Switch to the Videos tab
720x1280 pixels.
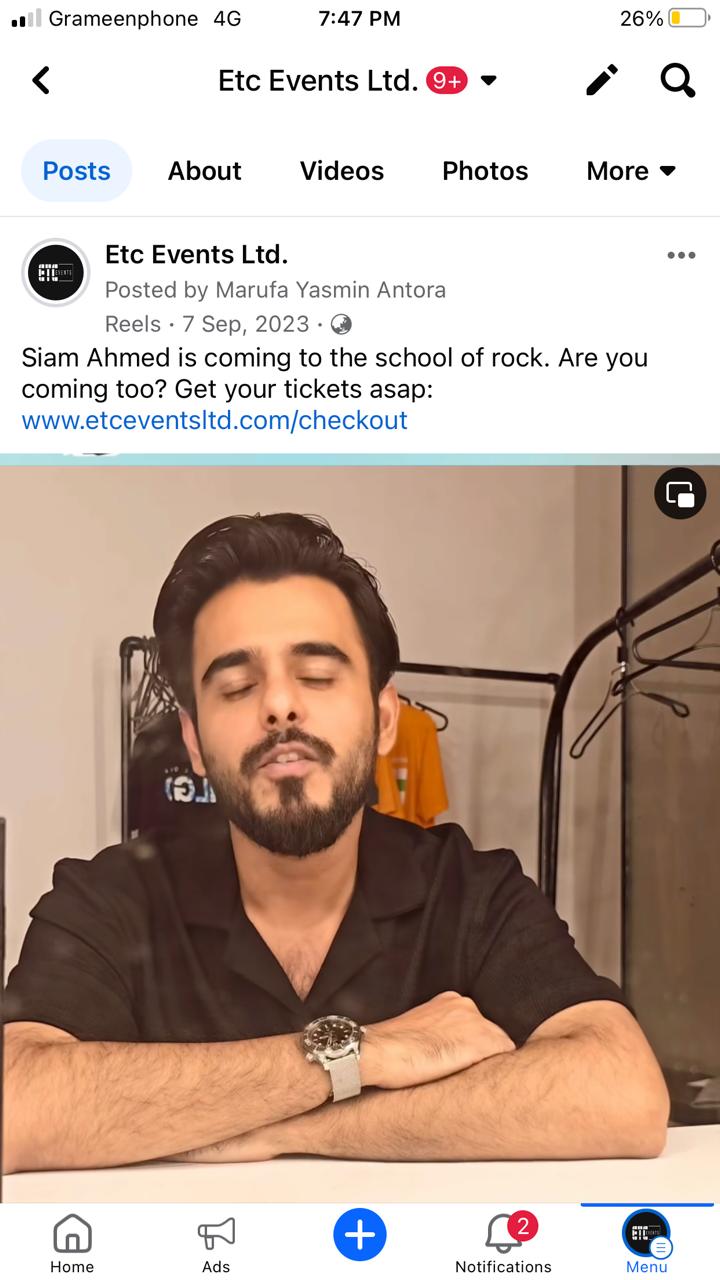click(x=341, y=171)
